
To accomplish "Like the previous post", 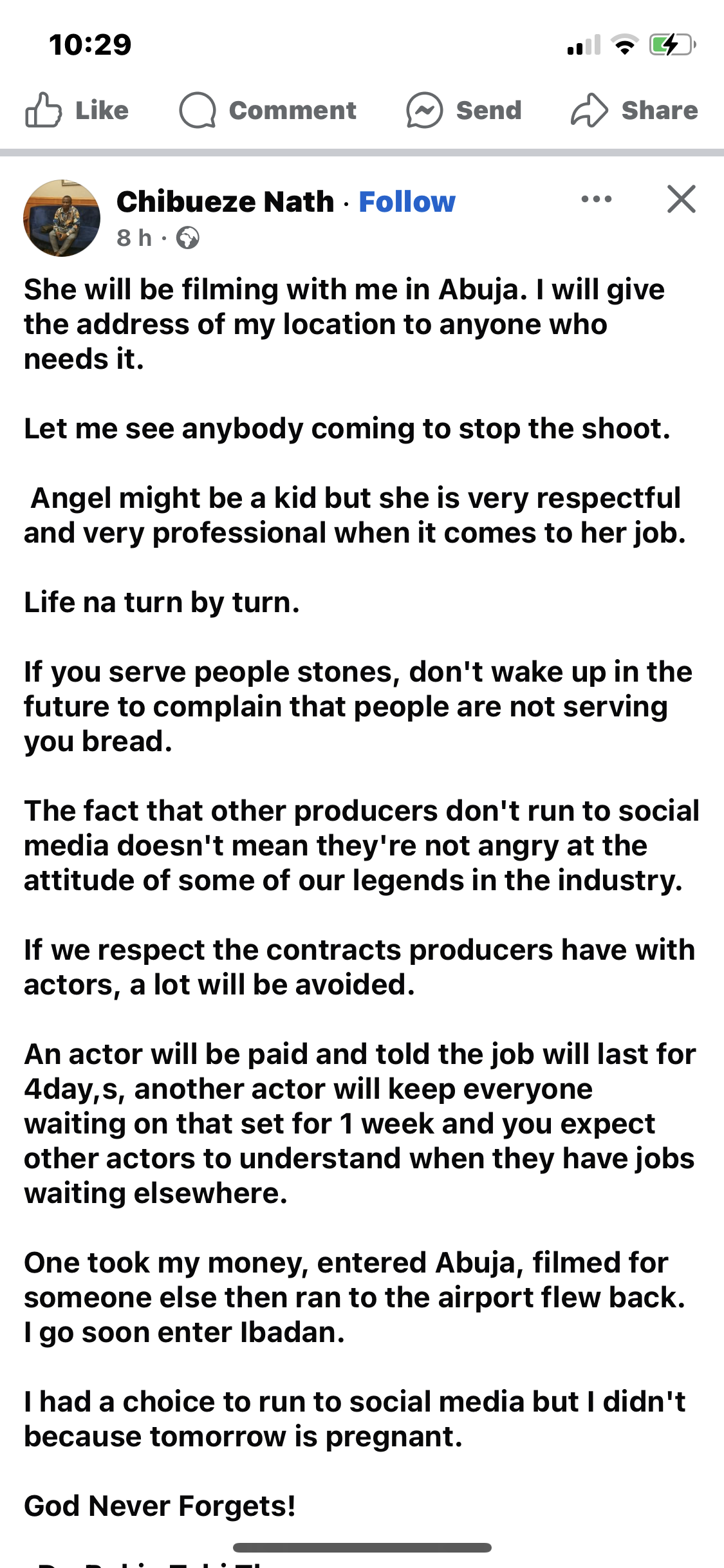I will pyautogui.click(x=77, y=111).
